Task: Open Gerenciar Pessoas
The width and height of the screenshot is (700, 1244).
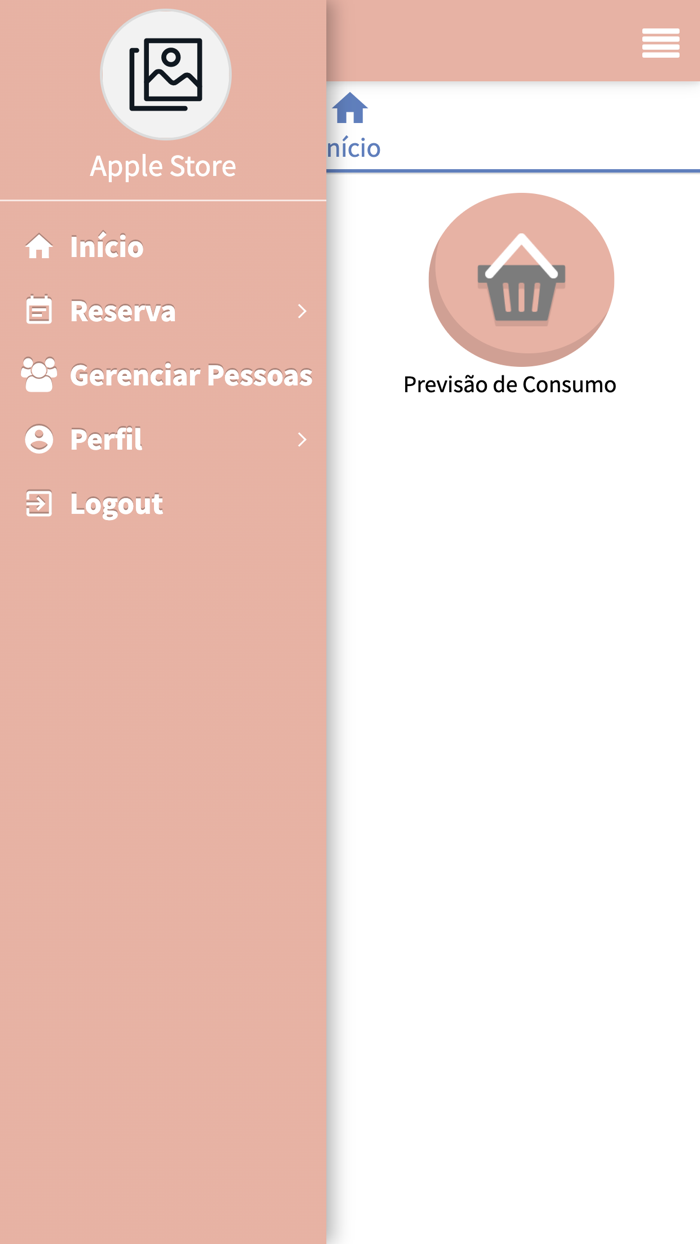Action: point(163,375)
